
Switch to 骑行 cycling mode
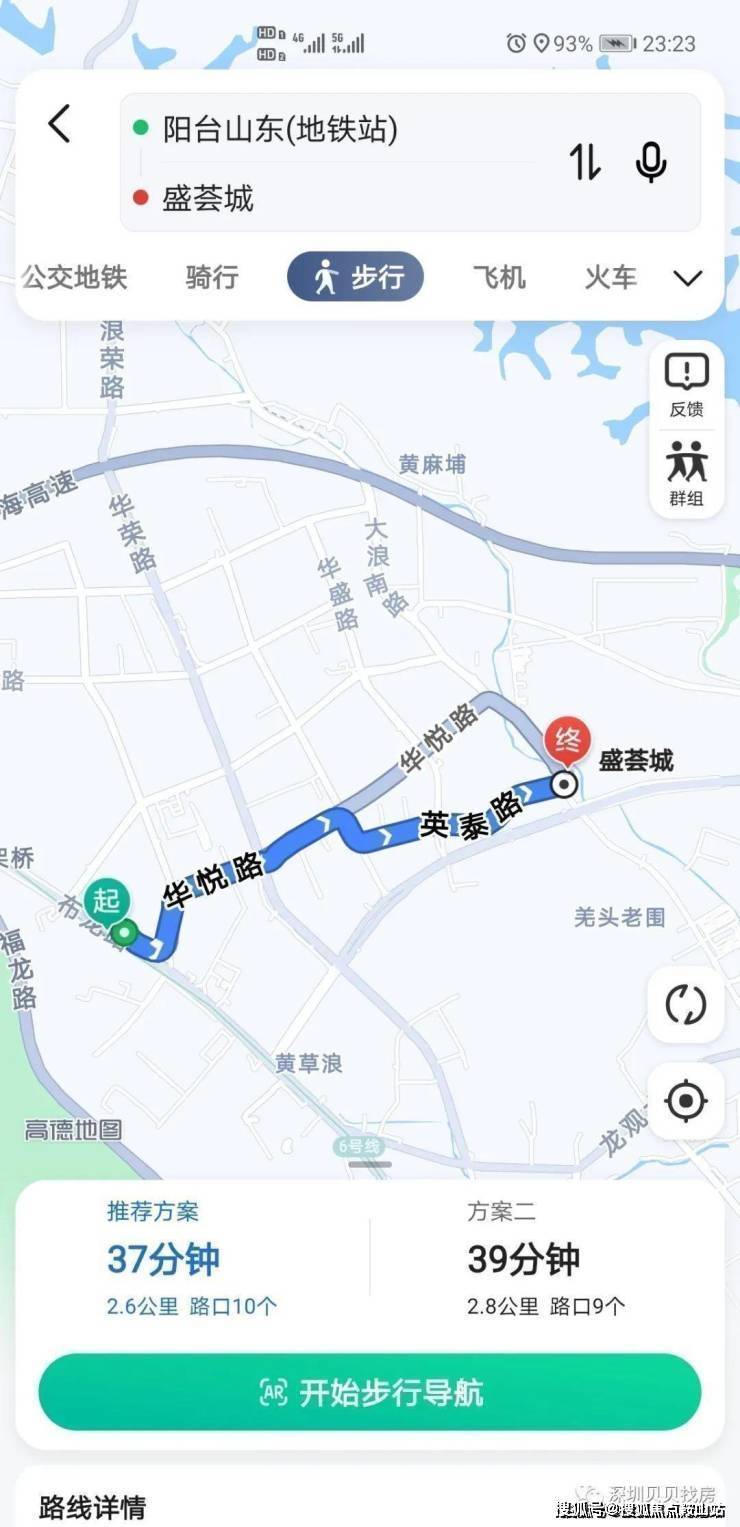click(x=212, y=277)
